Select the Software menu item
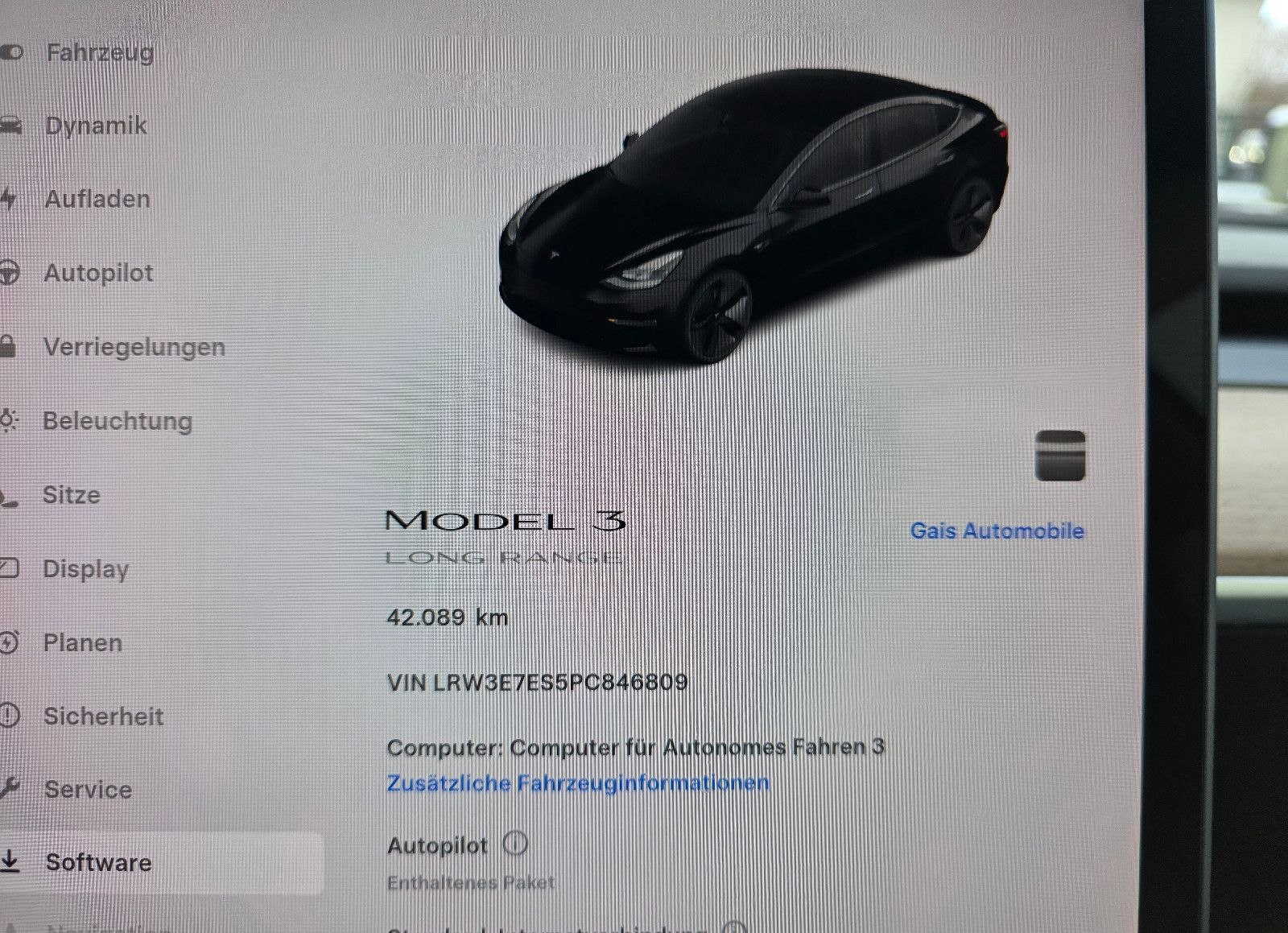This screenshot has width=1288, height=933. point(98,862)
